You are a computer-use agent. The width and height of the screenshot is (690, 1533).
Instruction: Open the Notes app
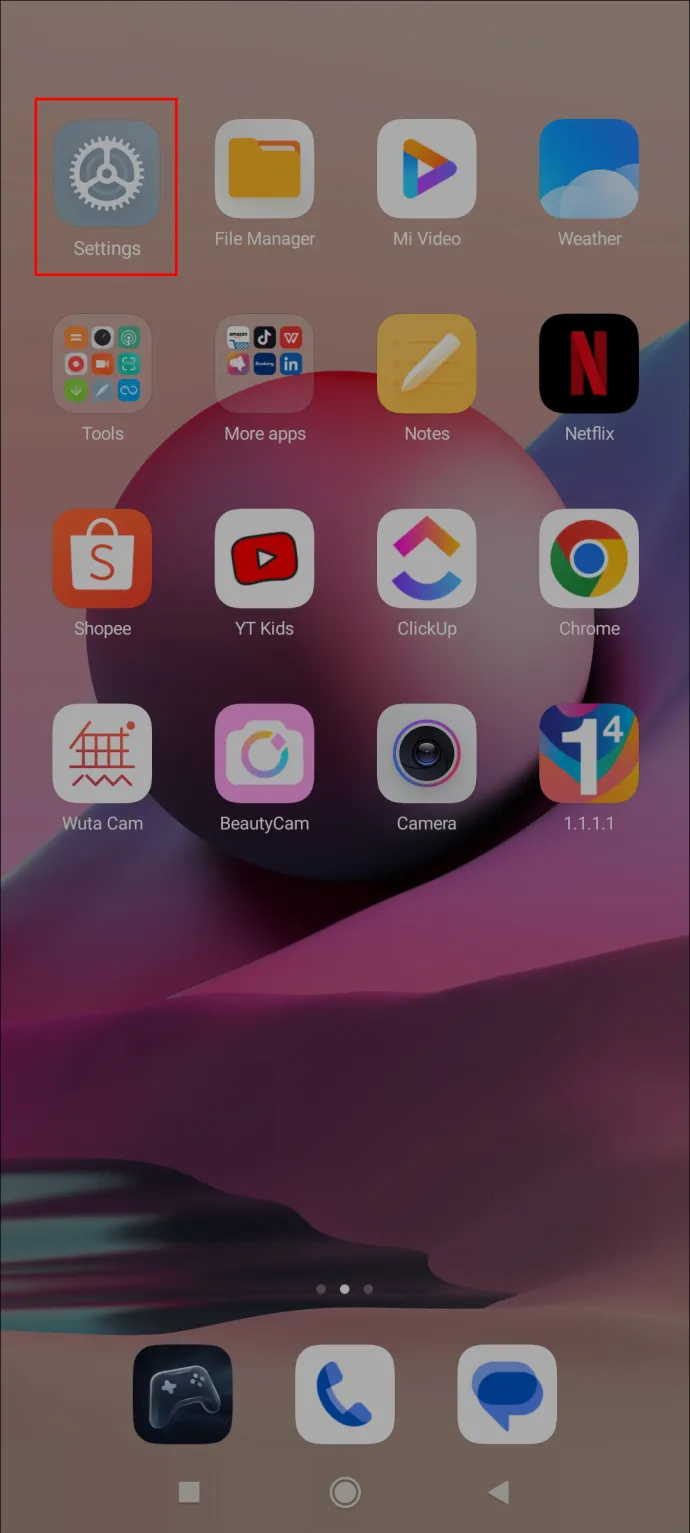[426, 363]
